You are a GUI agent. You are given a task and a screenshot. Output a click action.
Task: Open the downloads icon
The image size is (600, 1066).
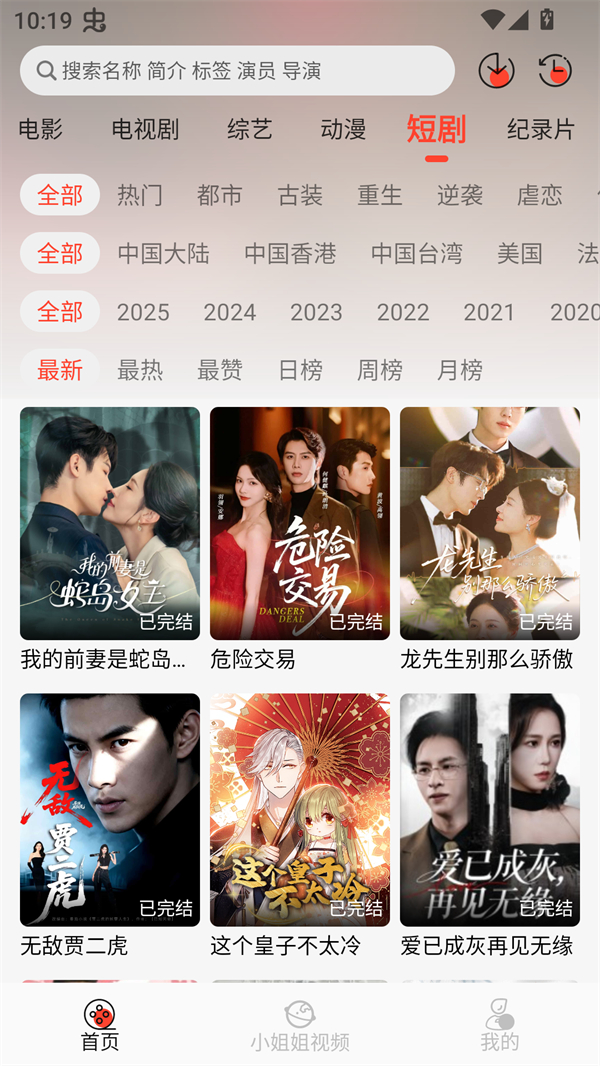click(x=496, y=71)
